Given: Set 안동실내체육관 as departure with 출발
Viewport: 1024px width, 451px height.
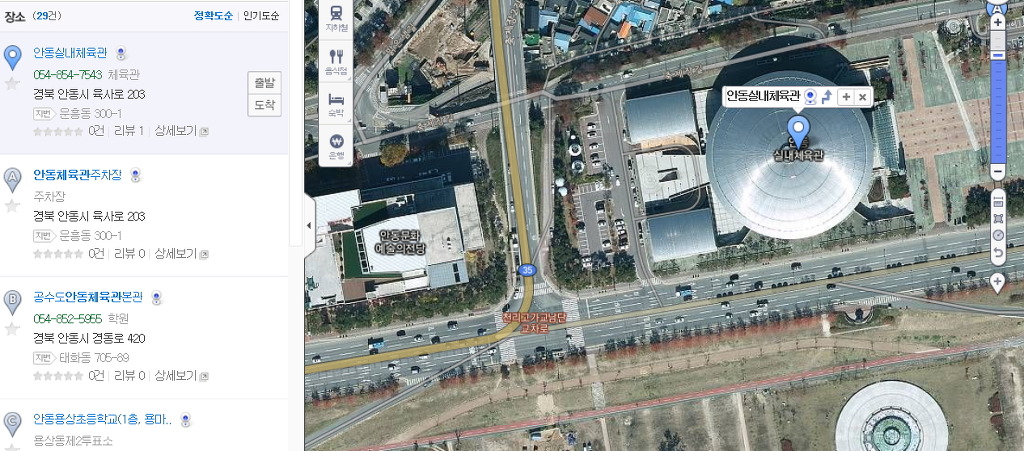Looking at the screenshot, I should [x=265, y=83].
